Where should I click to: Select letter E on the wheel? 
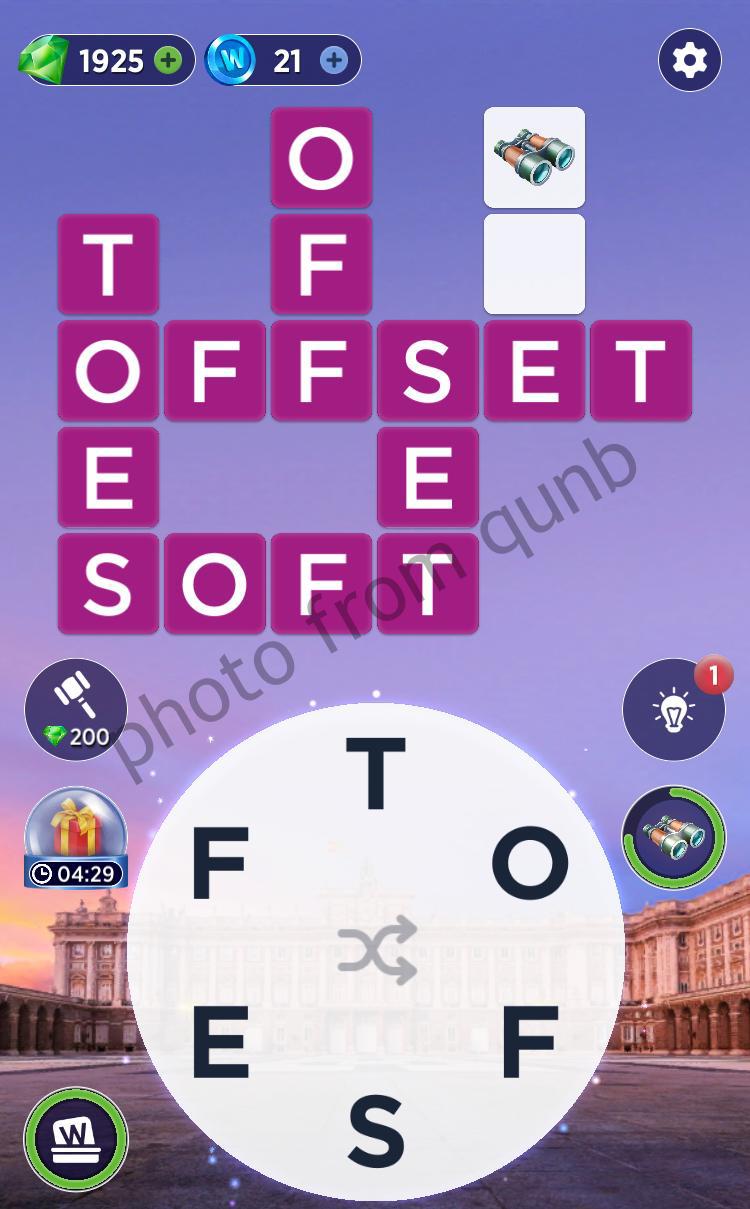220,1040
